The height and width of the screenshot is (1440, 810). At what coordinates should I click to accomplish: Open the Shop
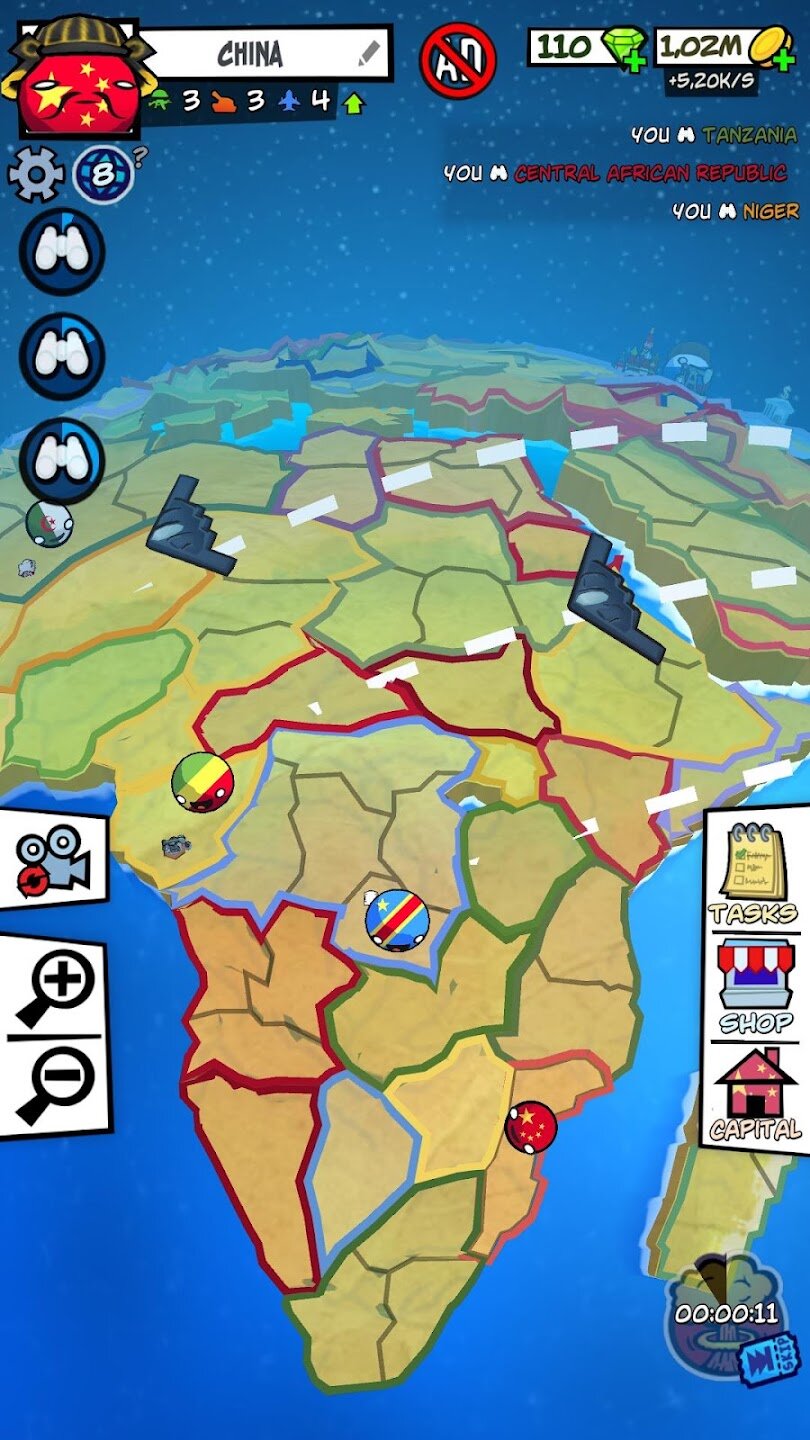(x=755, y=985)
